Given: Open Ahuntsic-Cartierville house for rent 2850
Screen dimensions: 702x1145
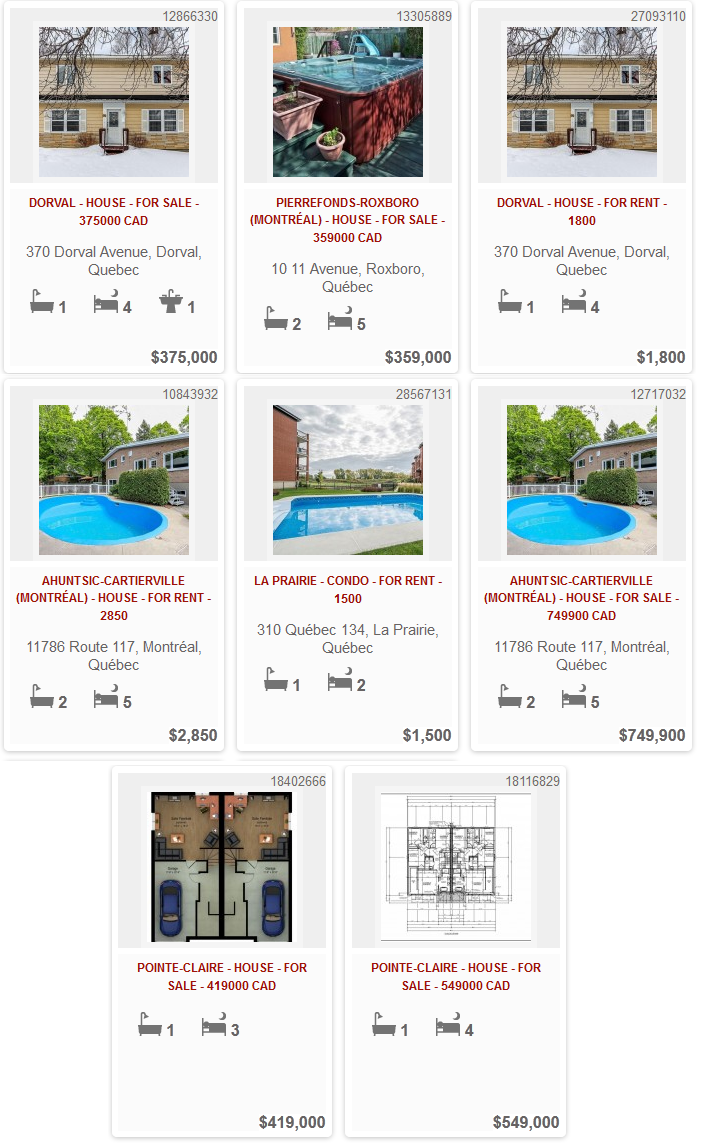Looking at the screenshot, I should [114, 598].
